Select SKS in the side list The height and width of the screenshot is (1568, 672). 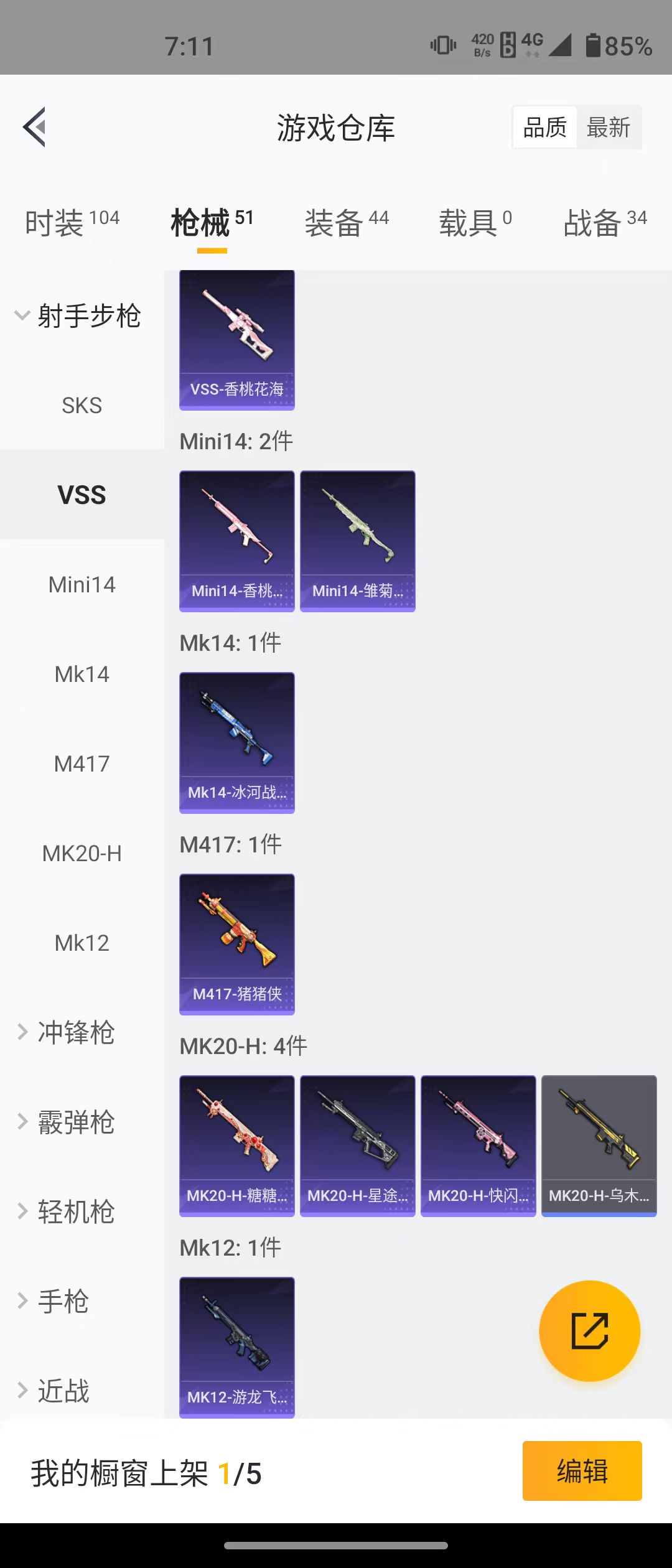point(82,406)
